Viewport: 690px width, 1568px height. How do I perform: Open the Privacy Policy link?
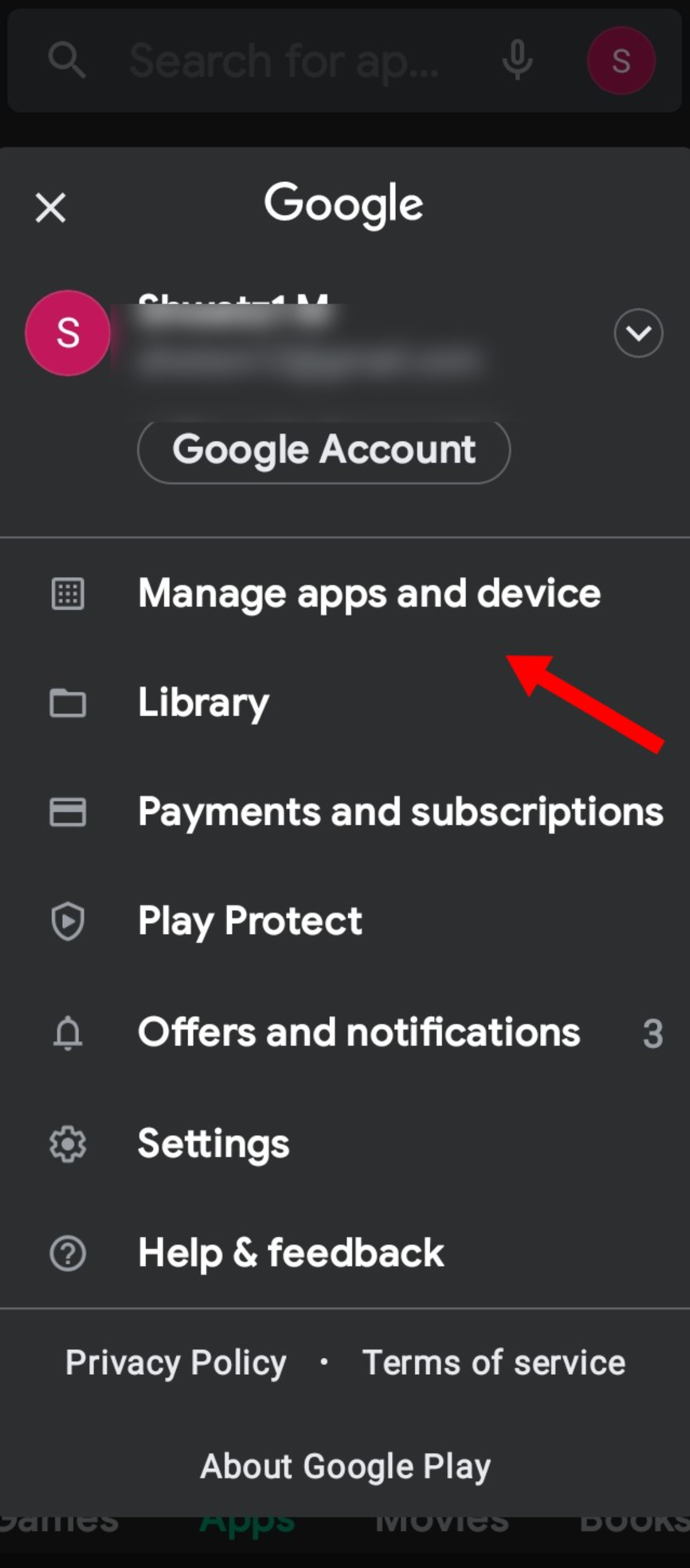pyautogui.click(x=176, y=1361)
